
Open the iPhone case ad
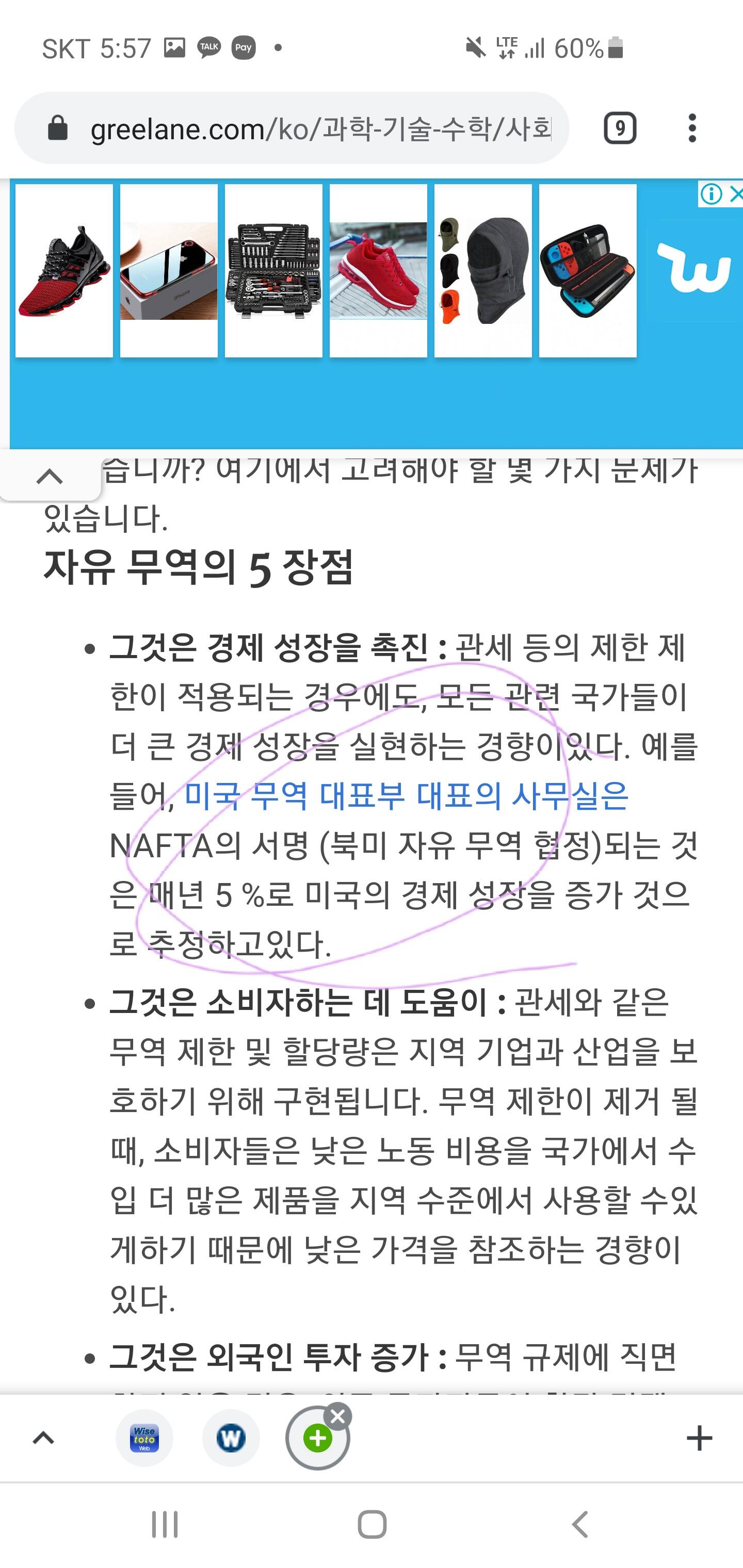pyautogui.click(x=169, y=271)
